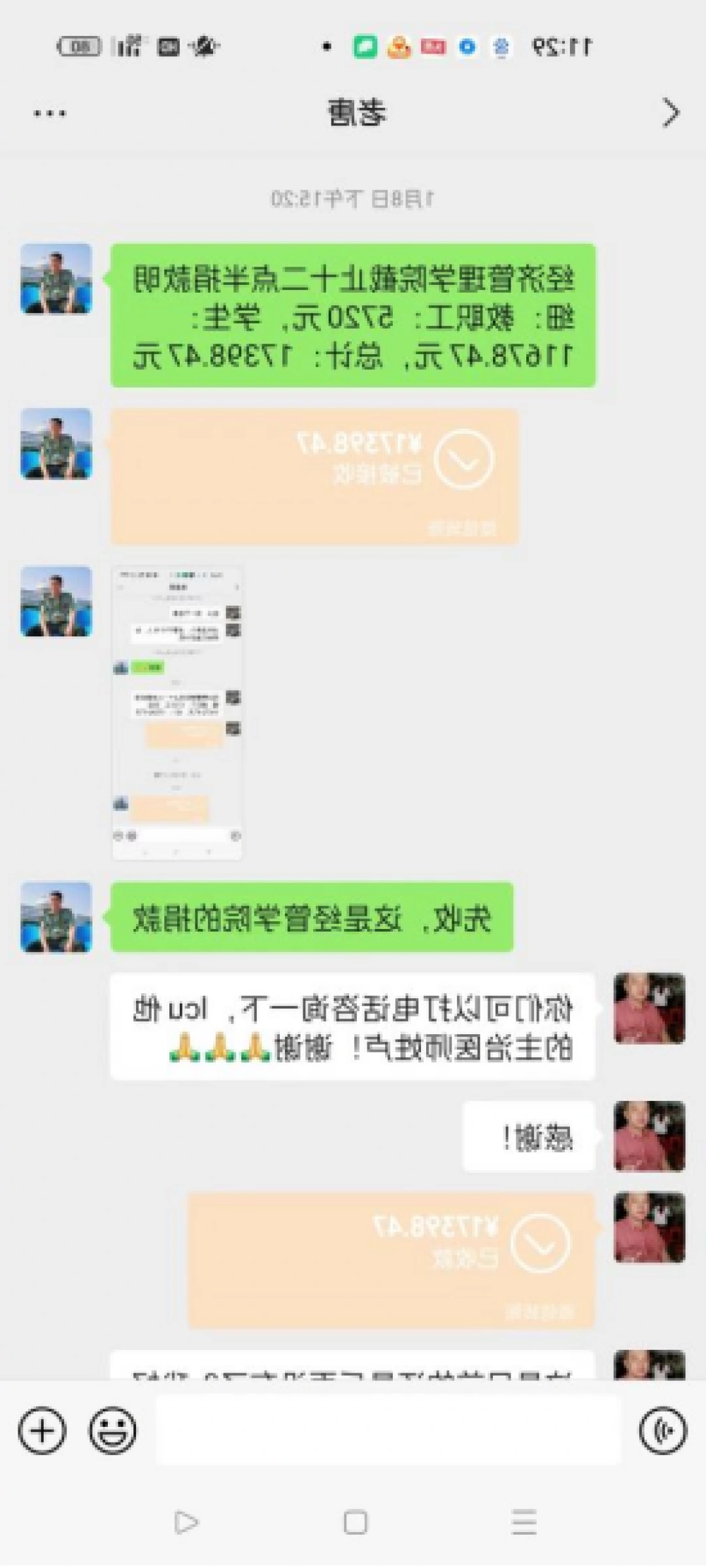This screenshot has width=706, height=1568.
Task: Switch to voice message input
Action: (x=663, y=1431)
